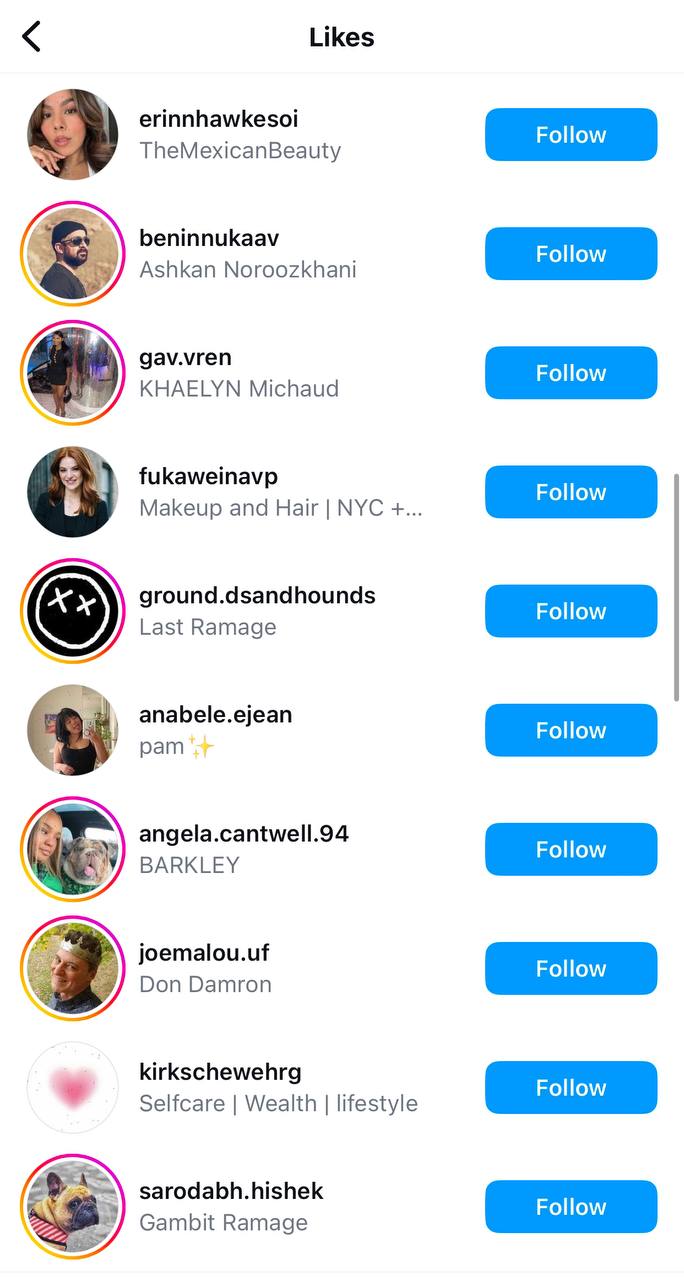Viewport: 684px width, 1280px height.
Task: Open beninnukaav's profile picture story
Action: point(72,254)
